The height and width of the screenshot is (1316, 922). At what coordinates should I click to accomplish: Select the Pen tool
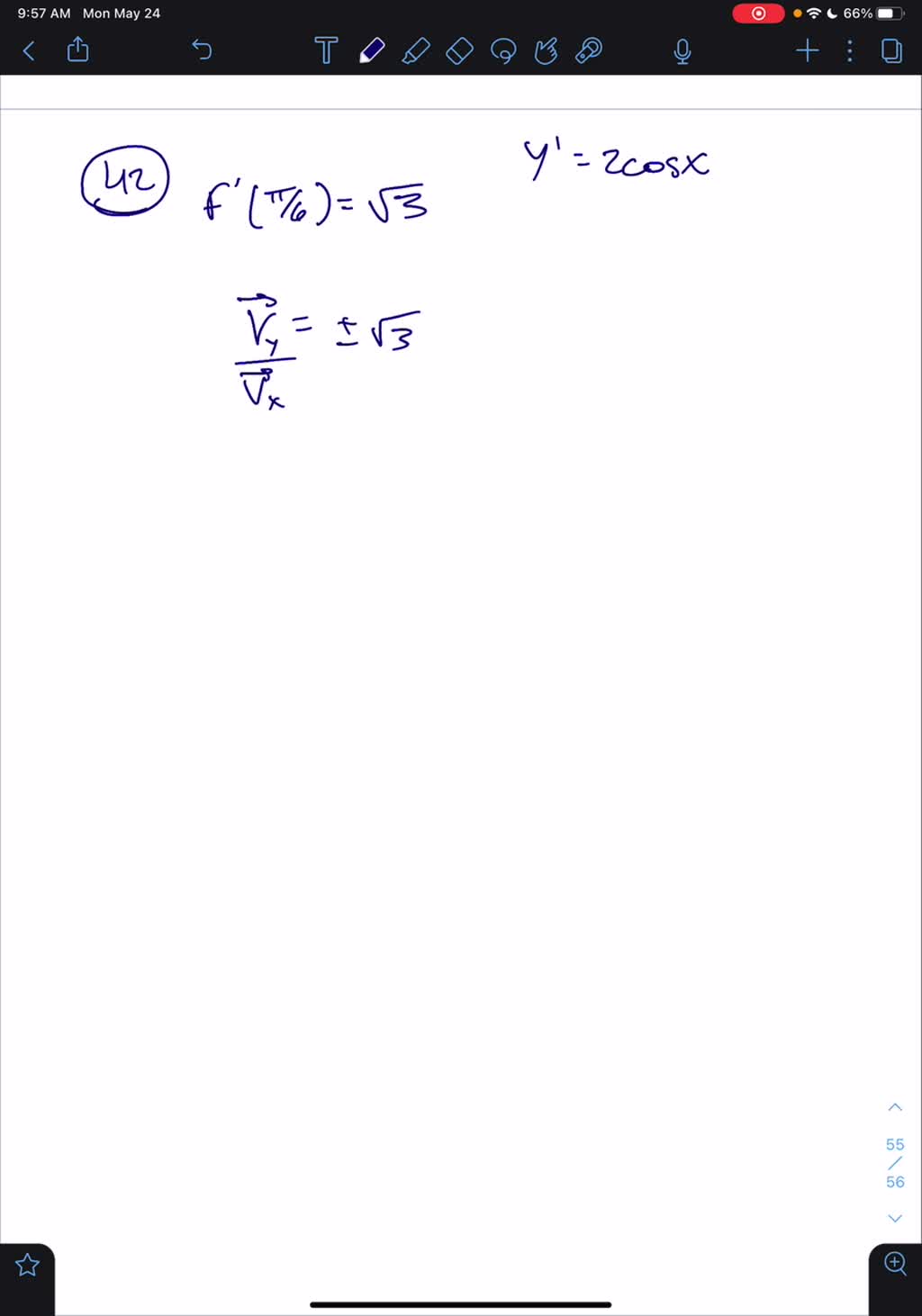[371, 51]
